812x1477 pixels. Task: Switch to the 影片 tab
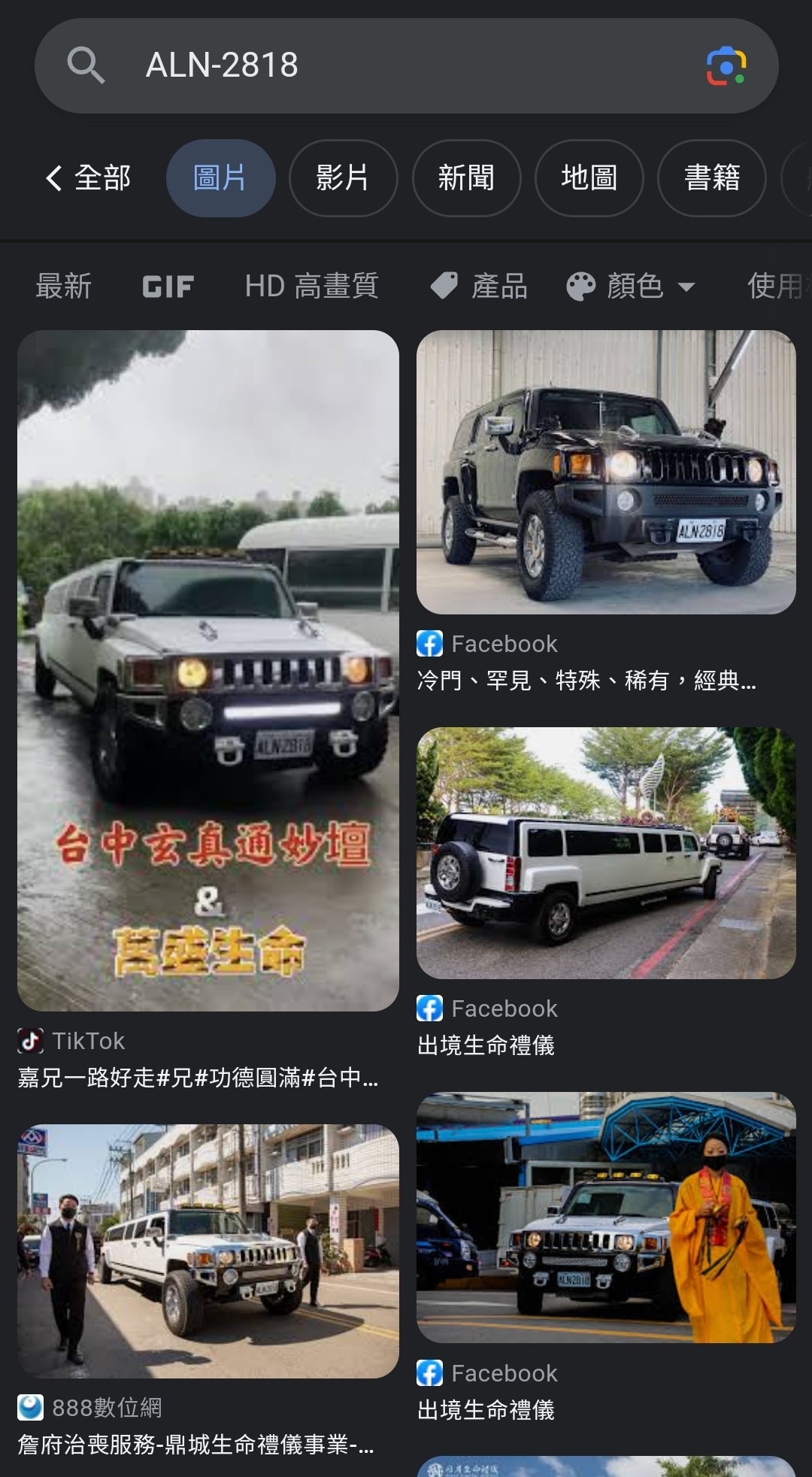tap(343, 178)
